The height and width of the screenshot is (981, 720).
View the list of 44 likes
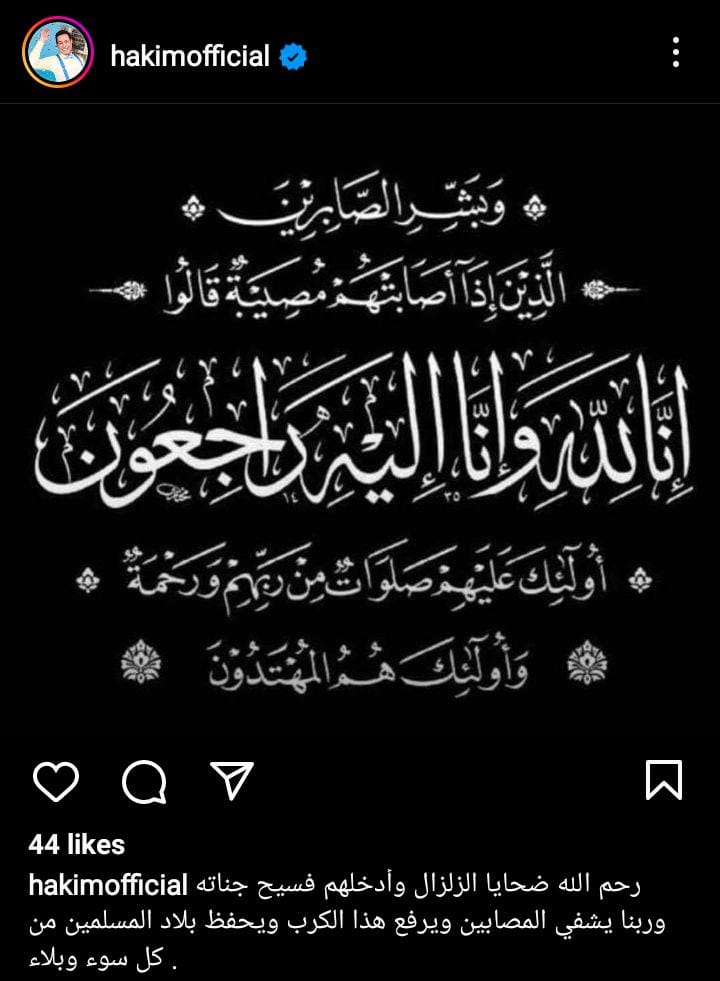[x=76, y=844]
